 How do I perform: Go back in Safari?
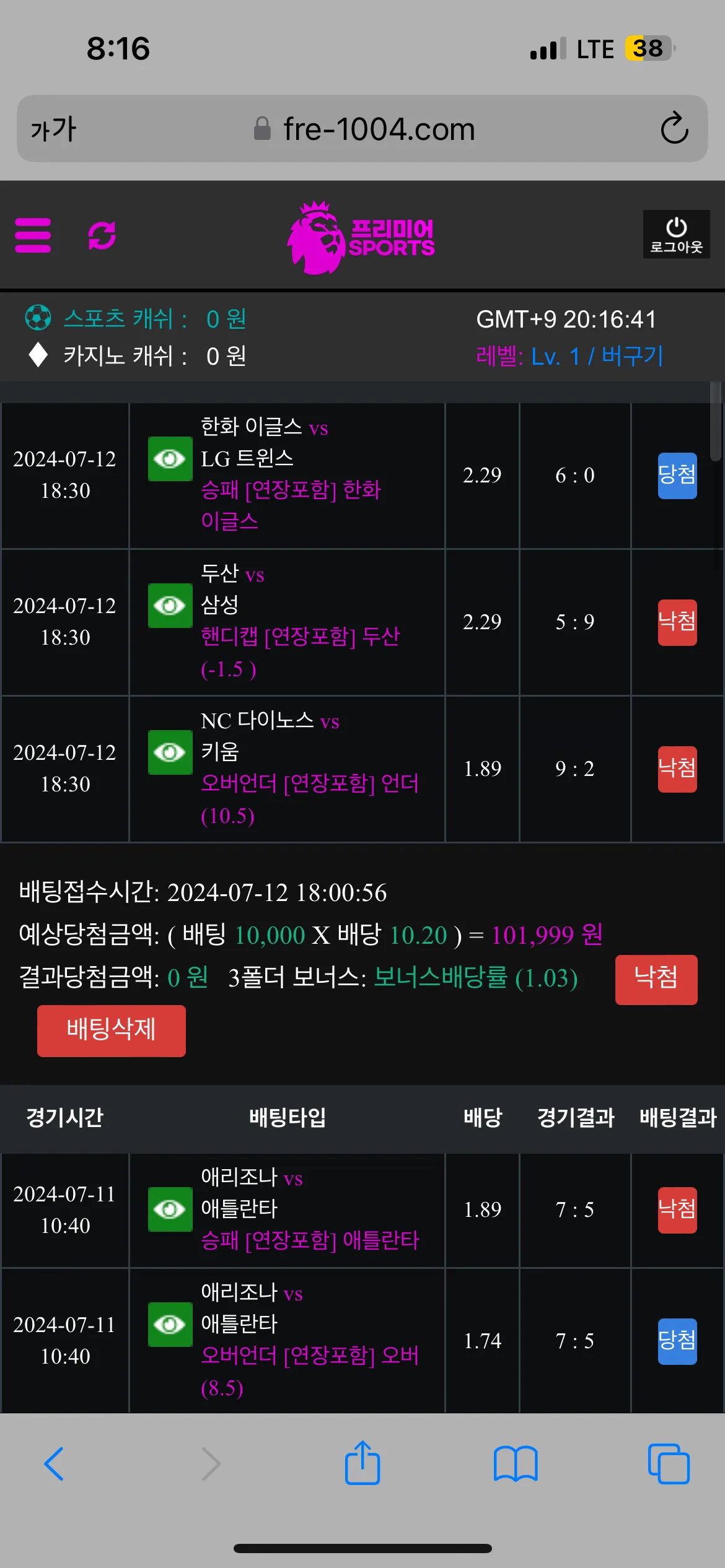pyautogui.click(x=54, y=1464)
